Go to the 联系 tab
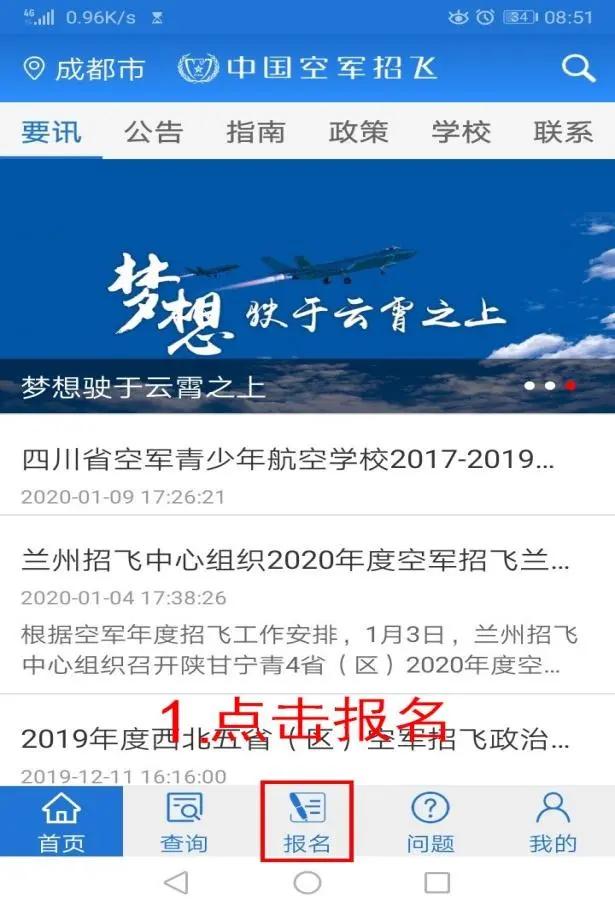This screenshot has width=615, height=909. pyautogui.click(x=562, y=132)
